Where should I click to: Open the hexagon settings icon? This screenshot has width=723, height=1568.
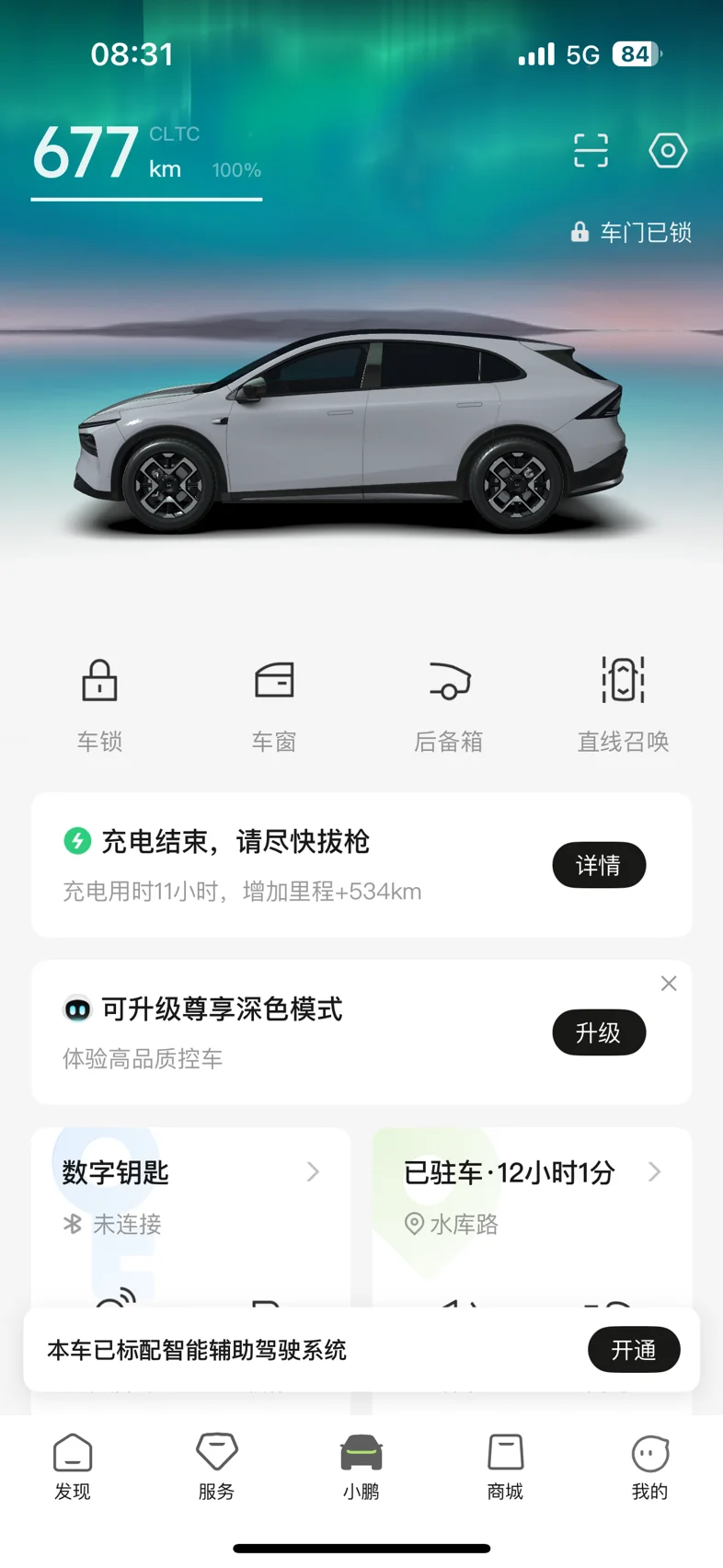pos(668,150)
